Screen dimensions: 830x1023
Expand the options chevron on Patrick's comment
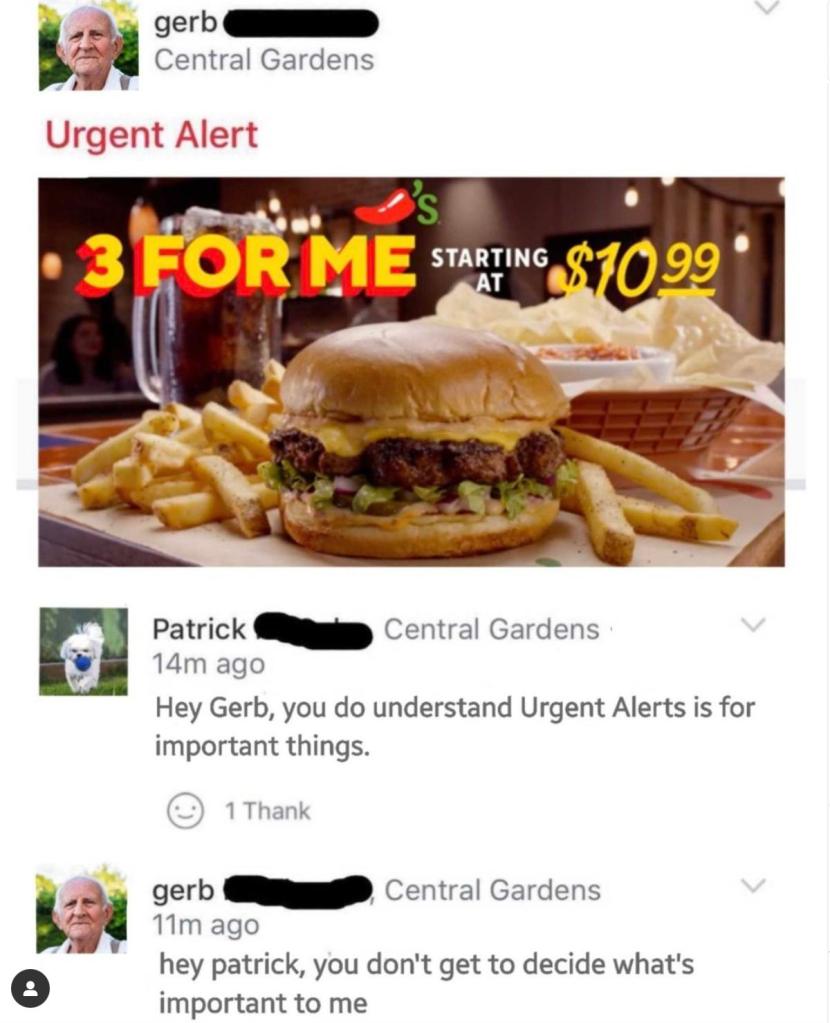pyautogui.click(x=752, y=626)
